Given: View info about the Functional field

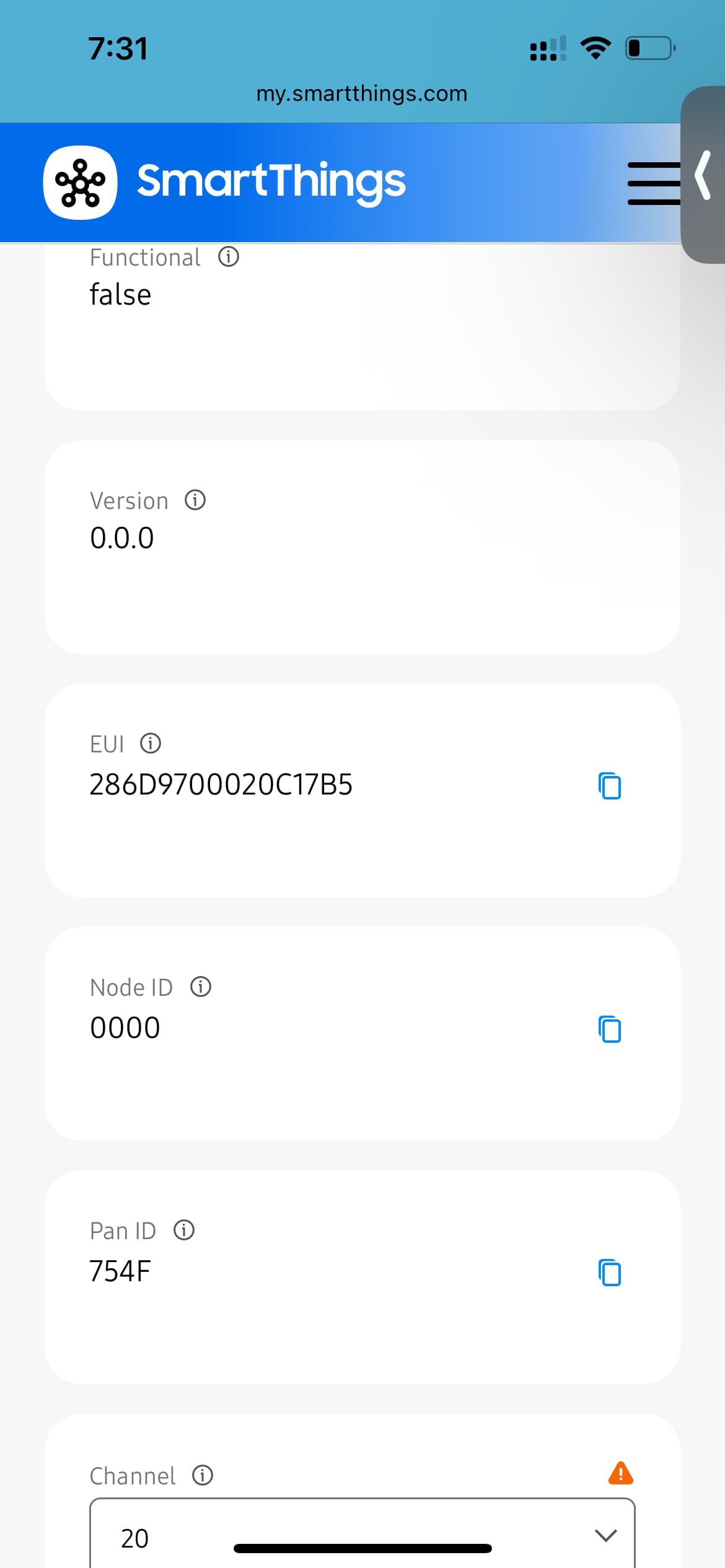Looking at the screenshot, I should (x=227, y=257).
